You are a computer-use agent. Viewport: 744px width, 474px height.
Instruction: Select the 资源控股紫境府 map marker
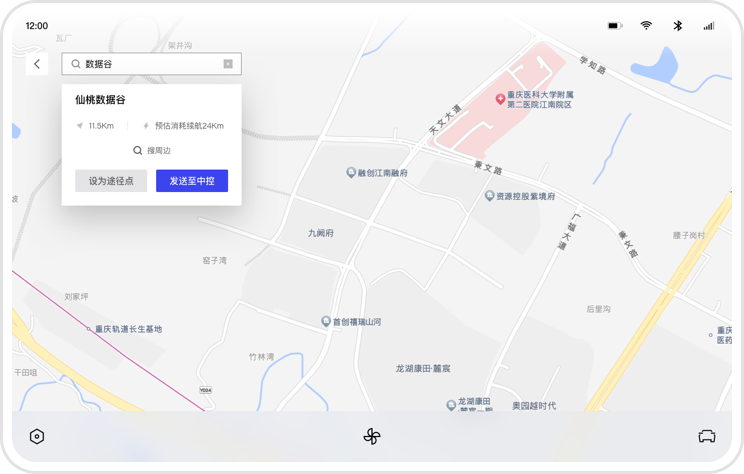(489, 196)
